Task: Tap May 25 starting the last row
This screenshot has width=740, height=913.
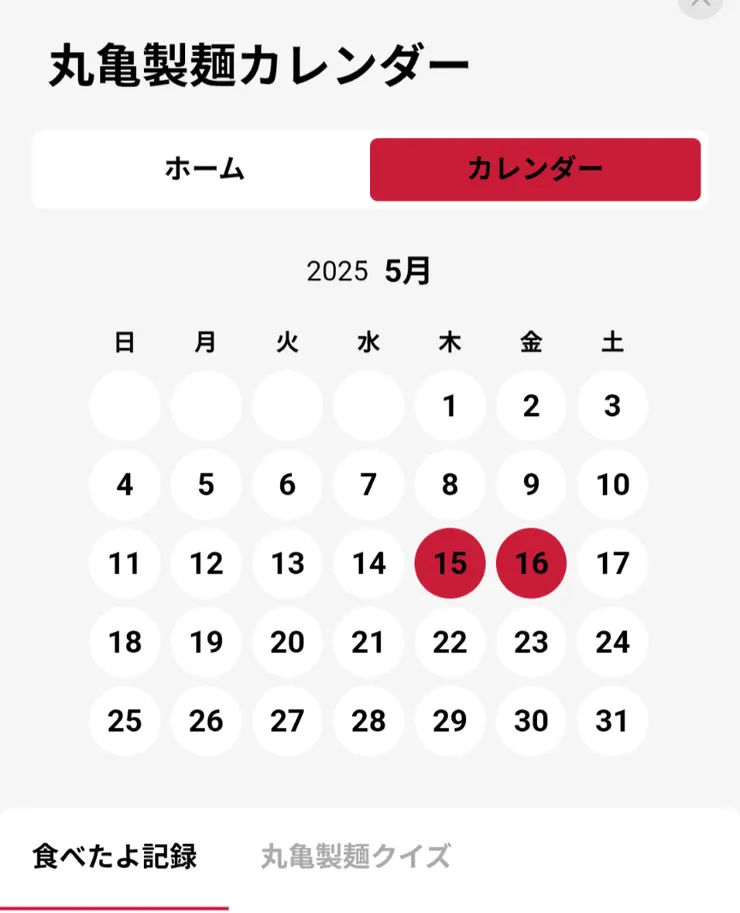Action: (124, 721)
